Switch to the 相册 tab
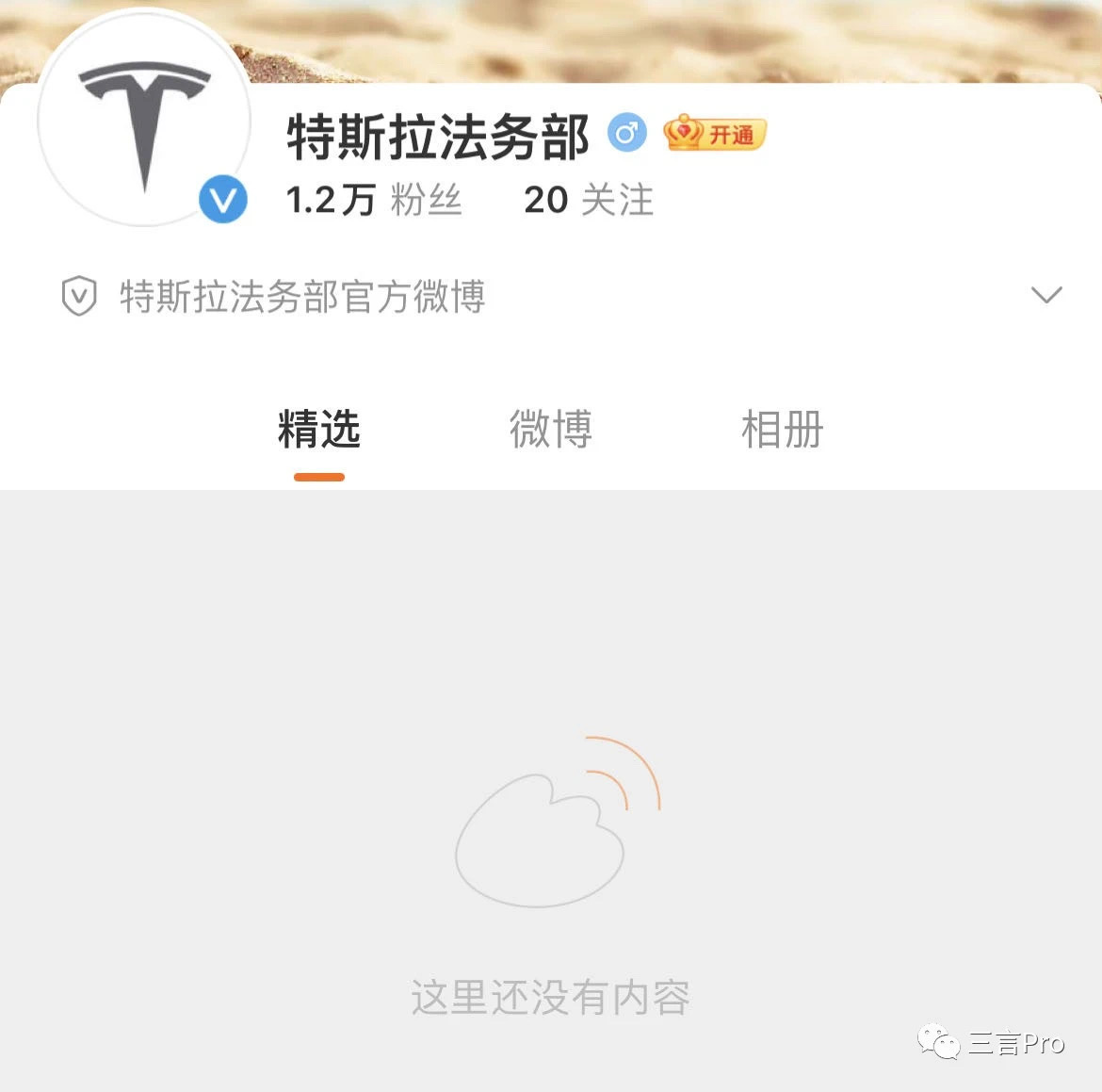This screenshot has width=1102, height=1092. (x=782, y=431)
